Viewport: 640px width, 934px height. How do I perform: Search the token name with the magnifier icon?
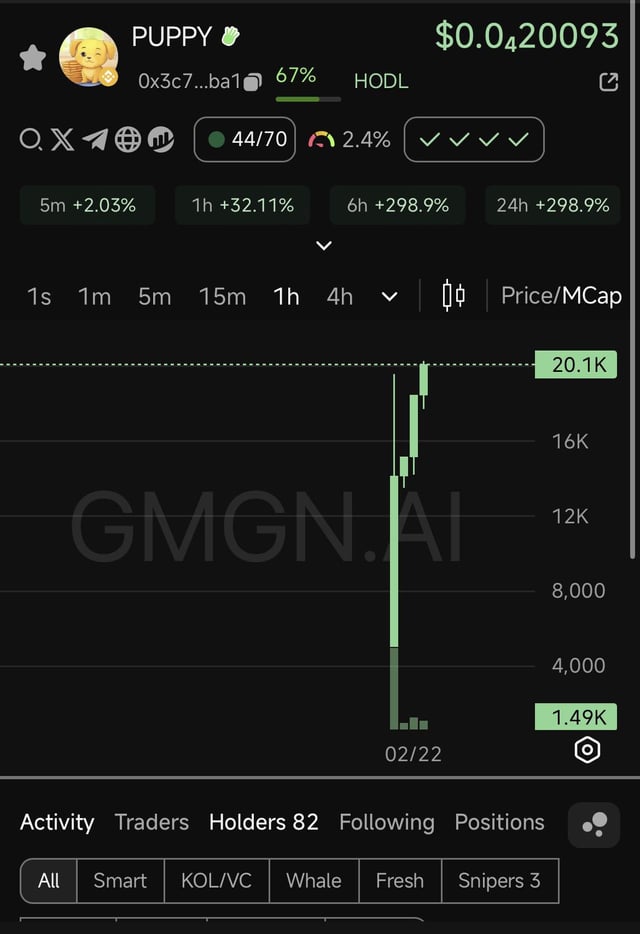tap(31, 140)
